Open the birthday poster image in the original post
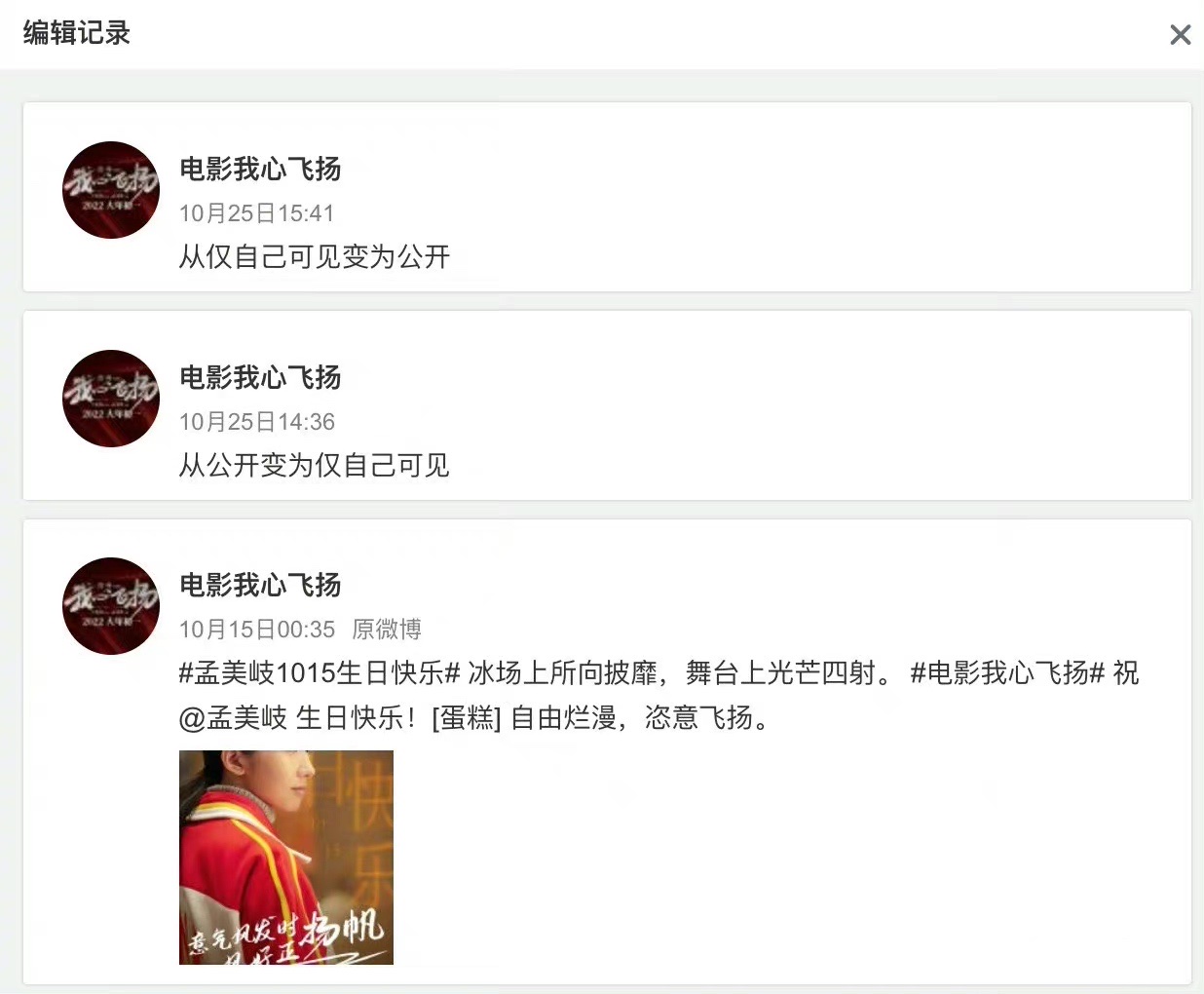This screenshot has height=994, width=1204. (285, 857)
